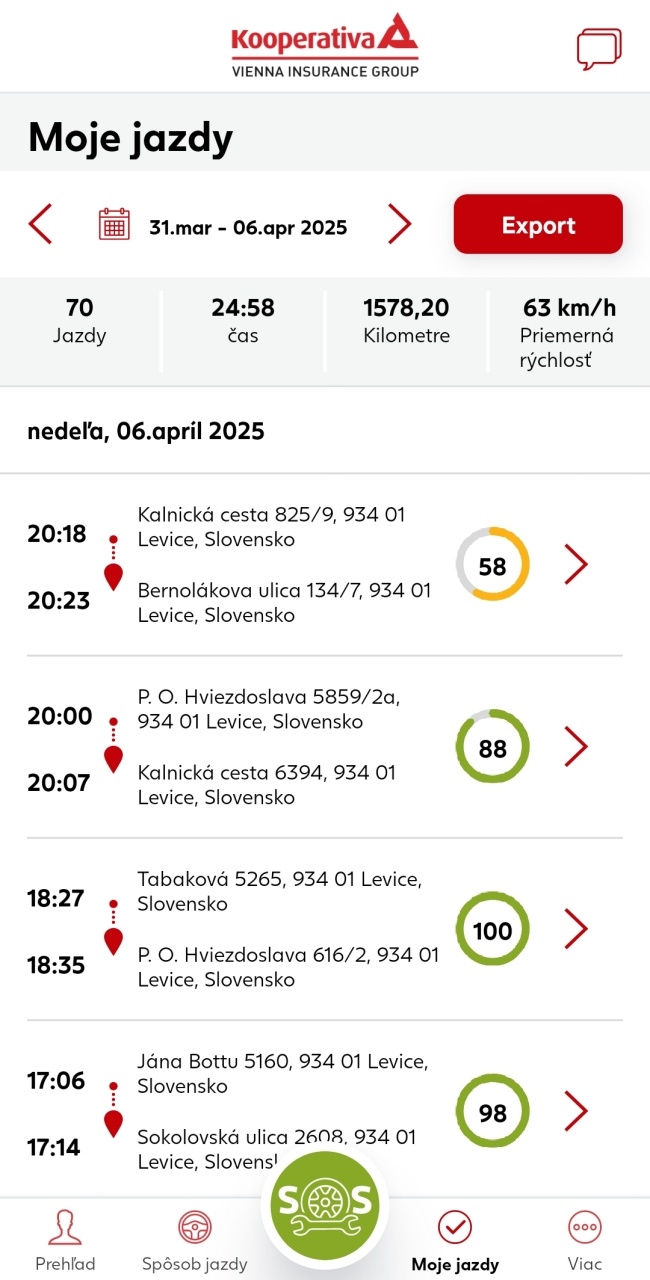Open the date range calendar picker
The image size is (650, 1280).
[115, 224]
